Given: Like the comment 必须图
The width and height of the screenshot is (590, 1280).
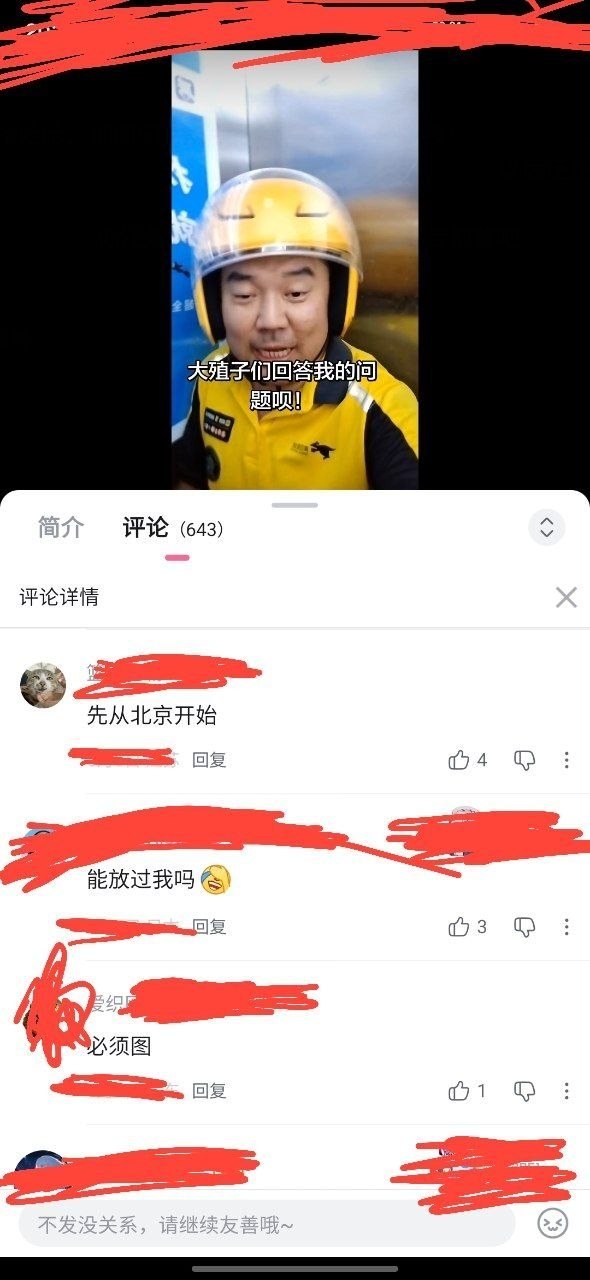Looking at the screenshot, I should (467, 1091).
